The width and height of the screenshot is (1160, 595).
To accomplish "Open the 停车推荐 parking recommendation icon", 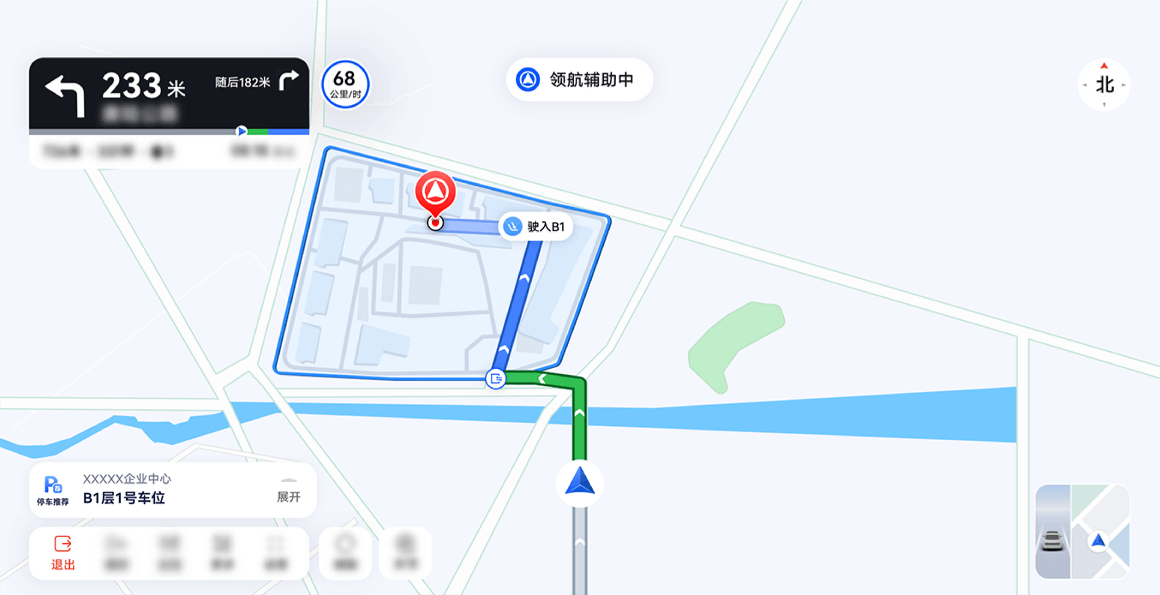I will click(53, 490).
